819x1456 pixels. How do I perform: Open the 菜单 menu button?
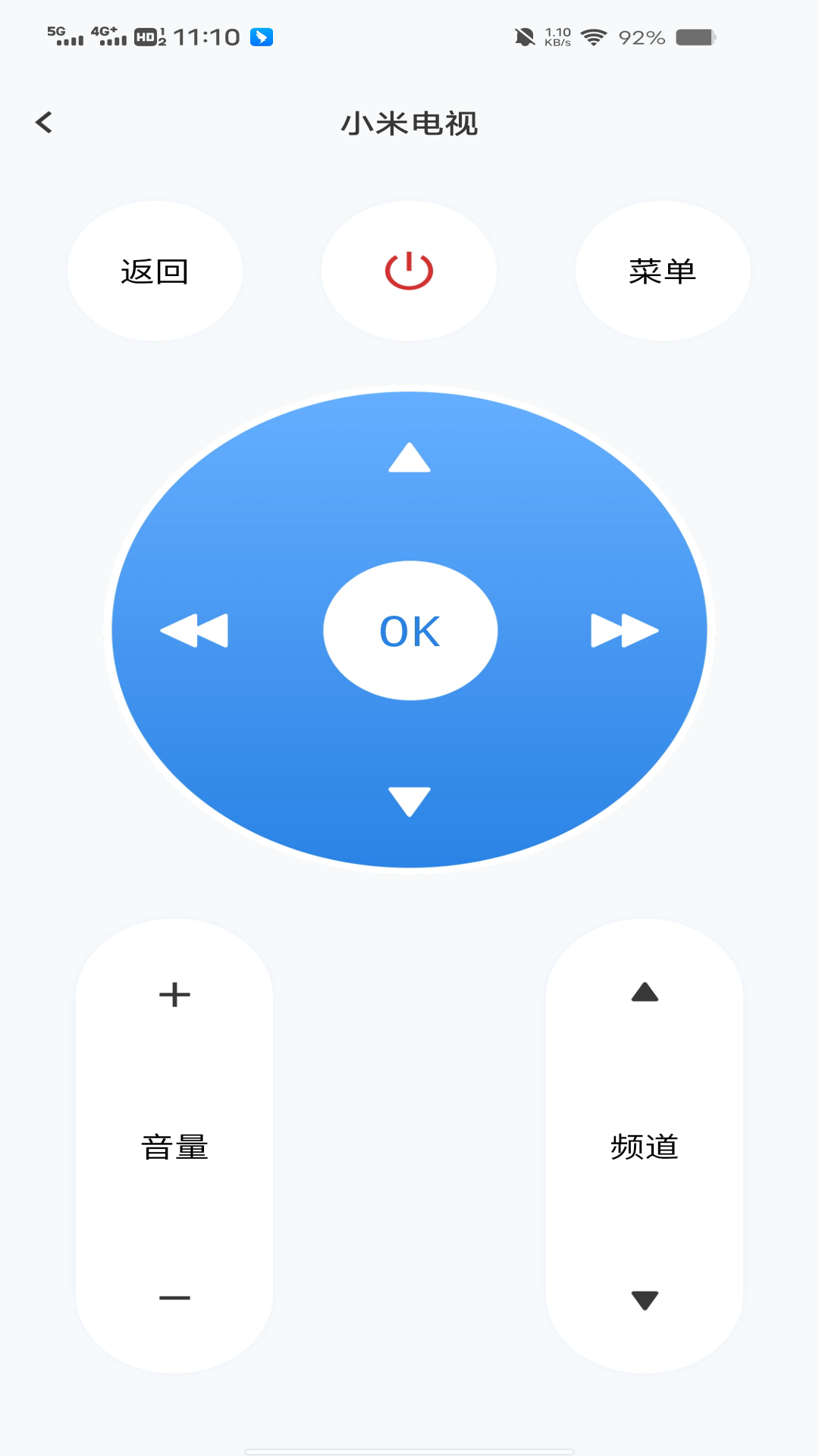click(663, 271)
